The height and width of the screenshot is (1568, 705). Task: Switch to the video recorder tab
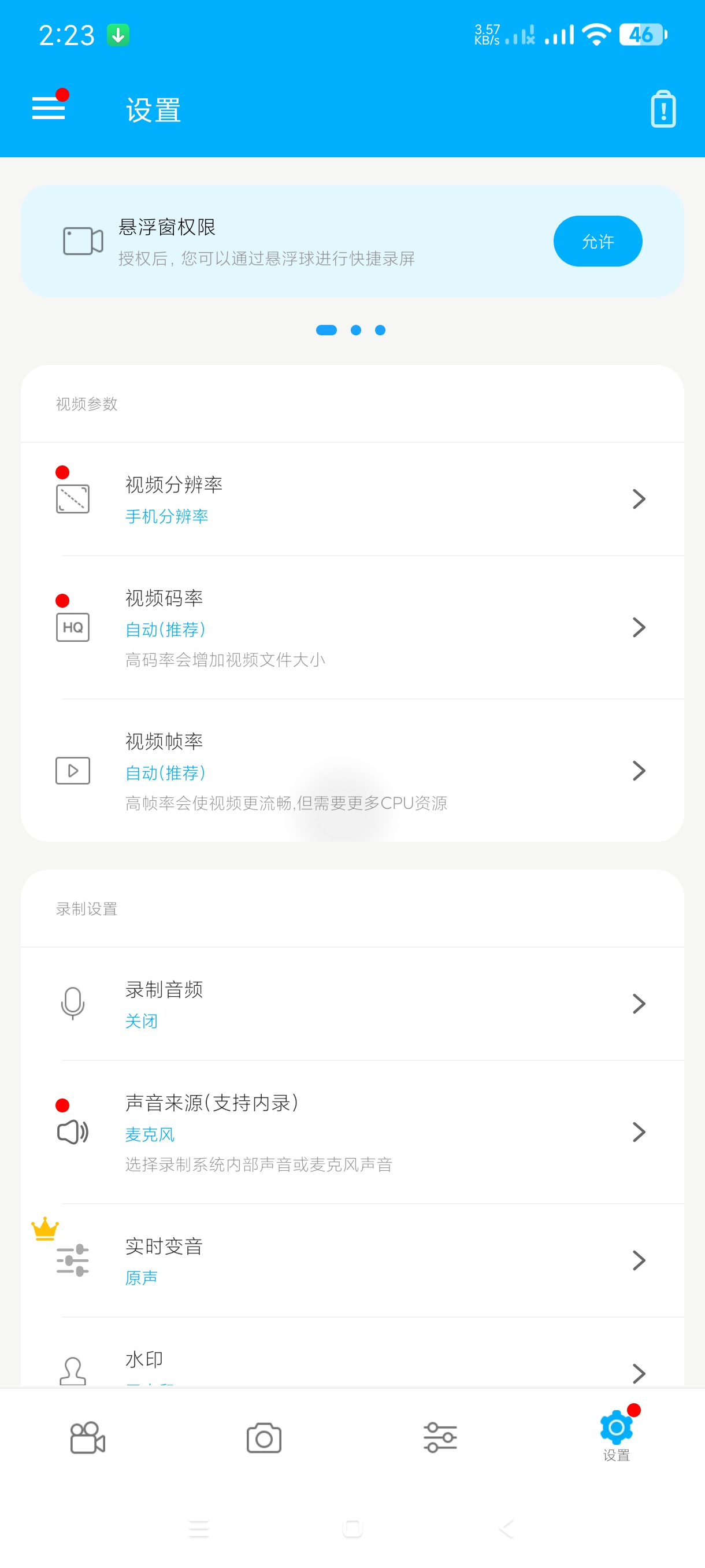(x=88, y=1438)
